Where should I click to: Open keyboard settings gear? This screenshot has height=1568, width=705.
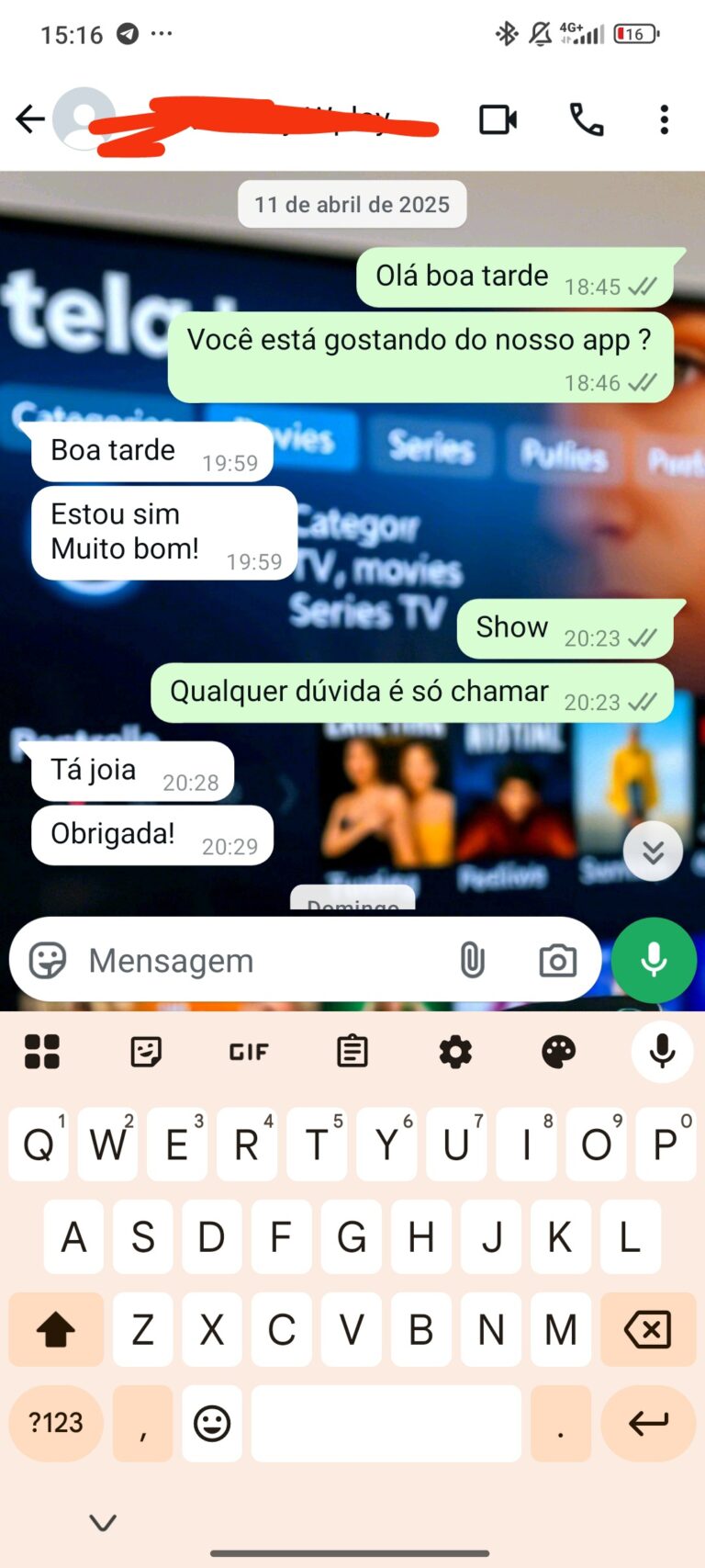pyautogui.click(x=455, y=1052)
